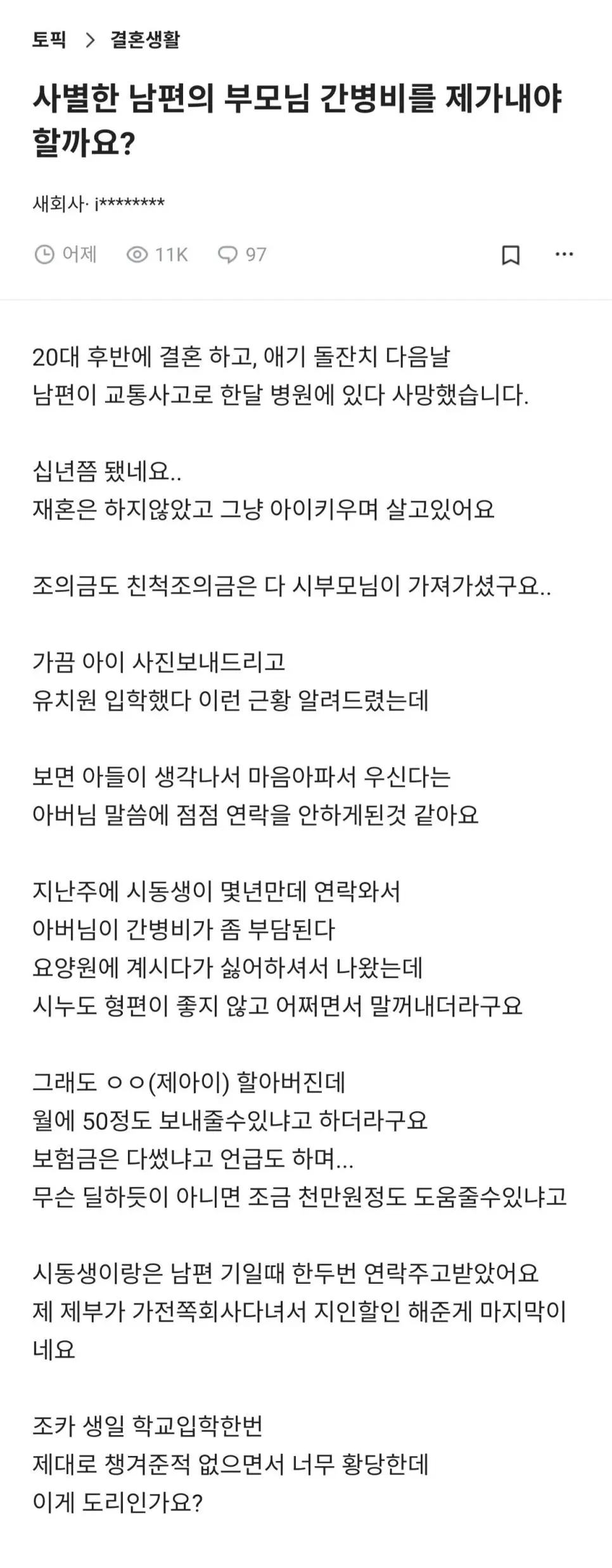Screen dimensions: 612x1568
Task: Open the 결혼생활 topic category
Action: (x=145, y=40)
